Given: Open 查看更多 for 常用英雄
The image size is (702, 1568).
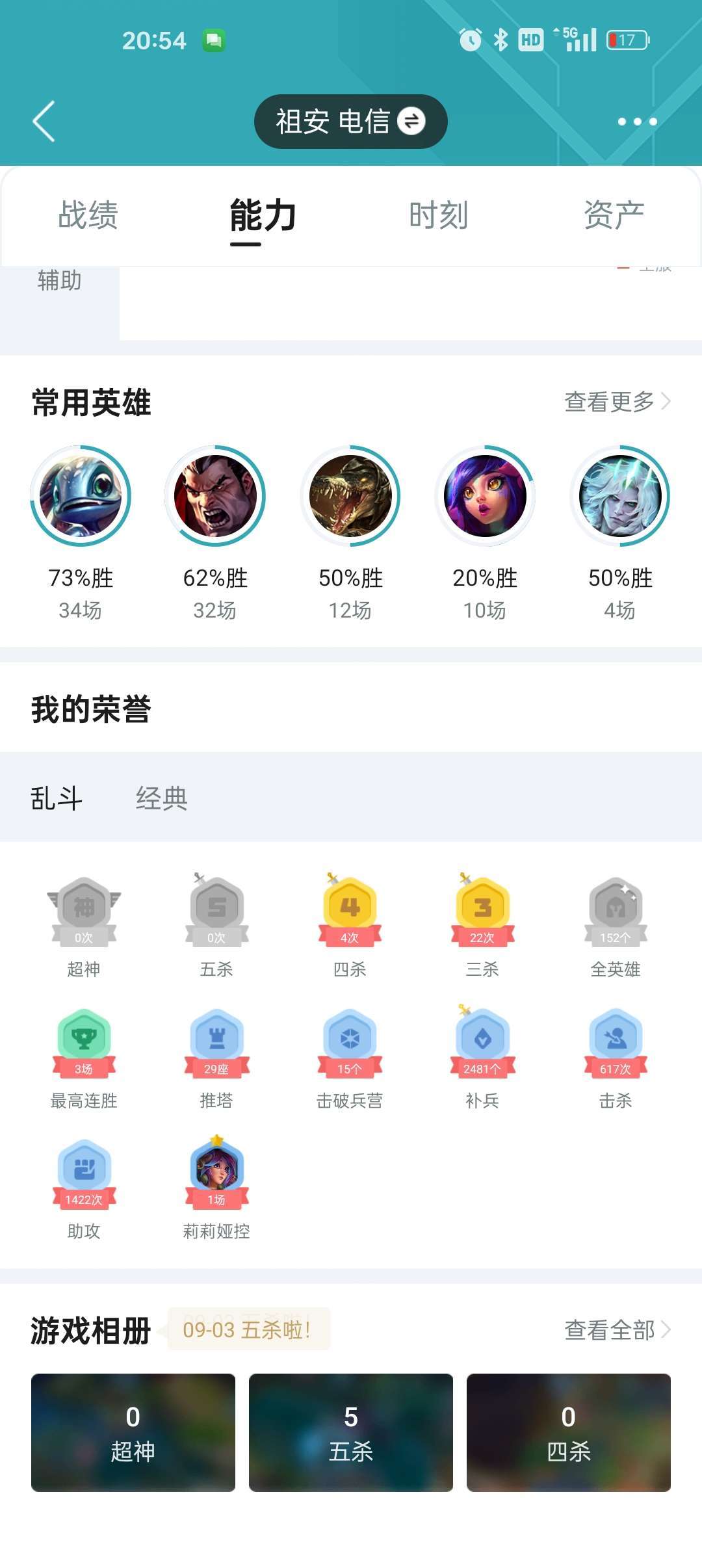Looking at the screenshot, I should click(617, 402).
